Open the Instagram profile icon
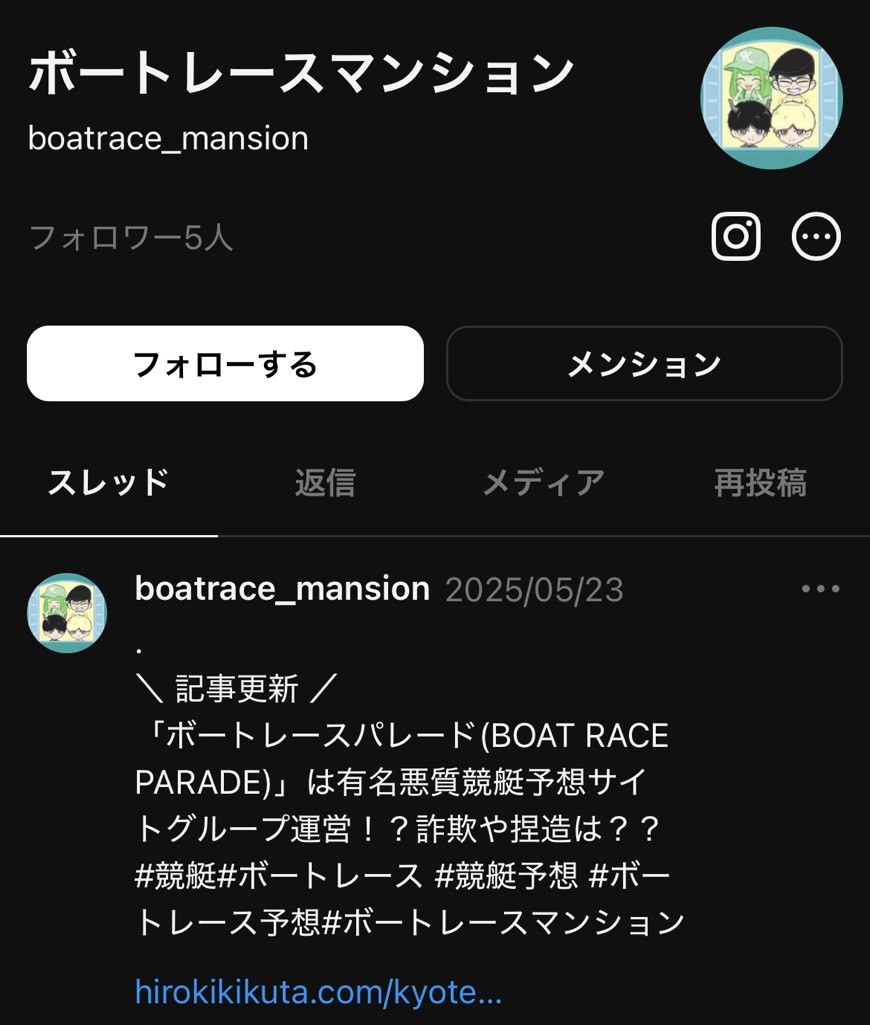870x1025 pixels. pos(735,237)
